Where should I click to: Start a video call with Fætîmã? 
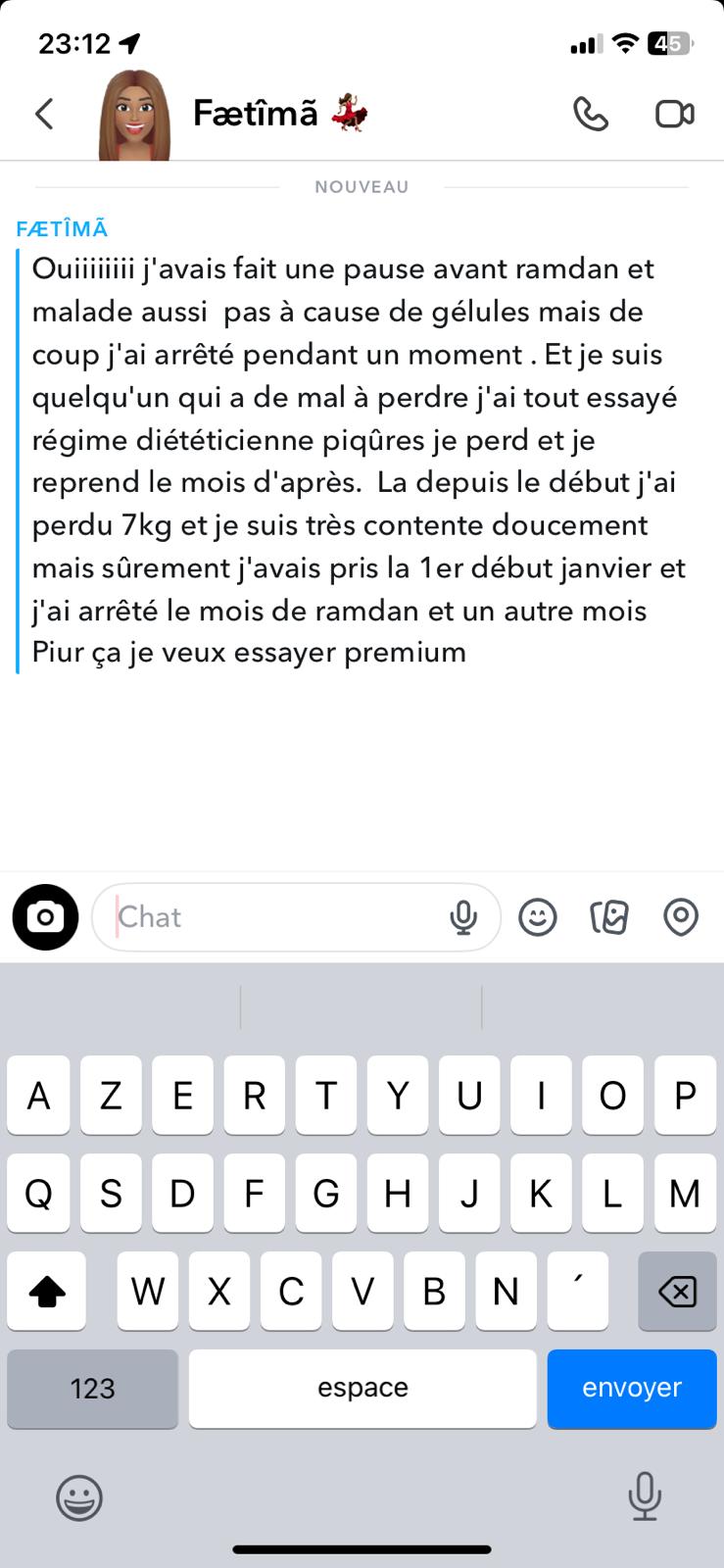tap(674, 115)
